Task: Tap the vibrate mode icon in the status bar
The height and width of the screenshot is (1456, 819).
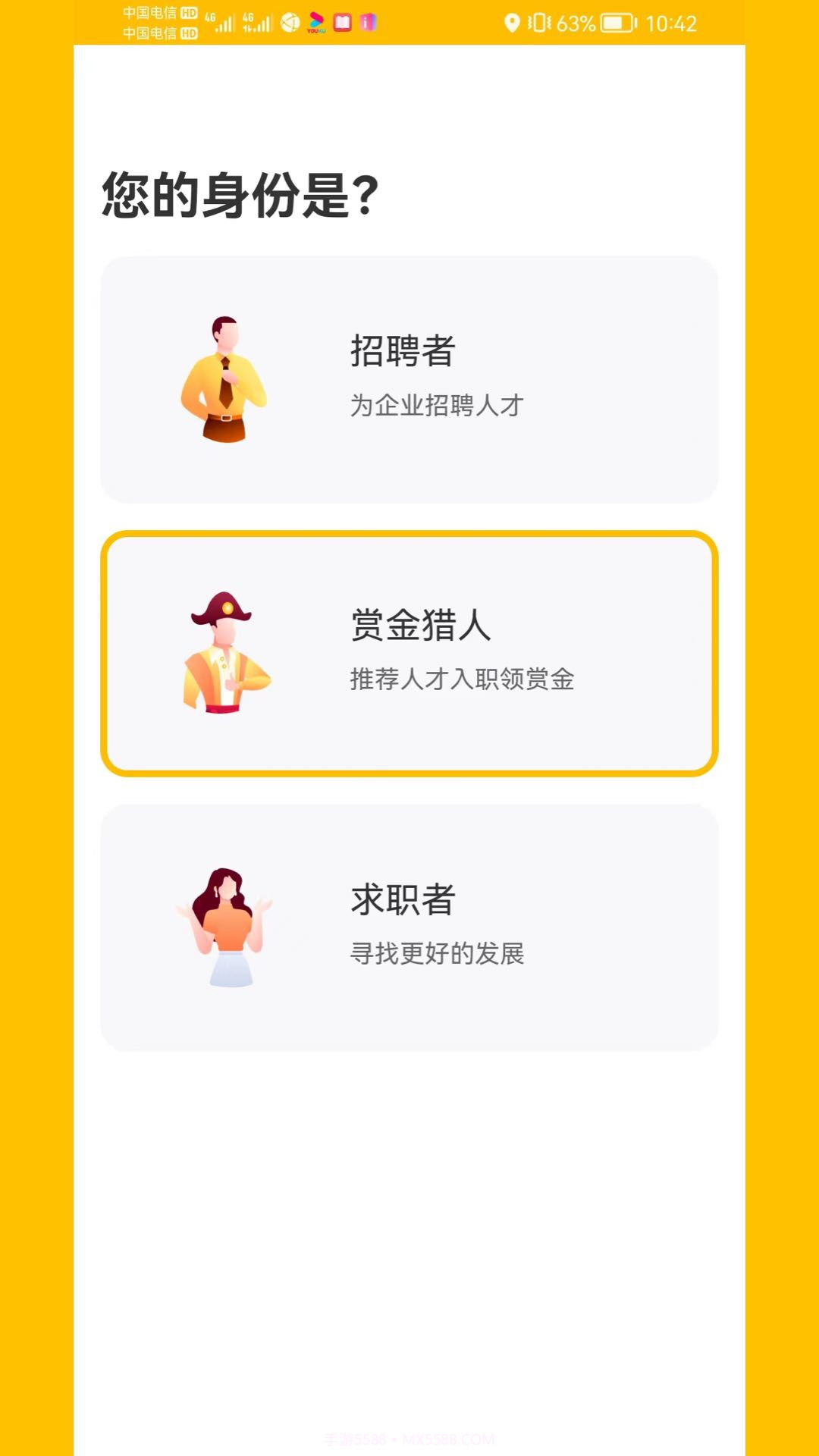Action: (540, 24)
